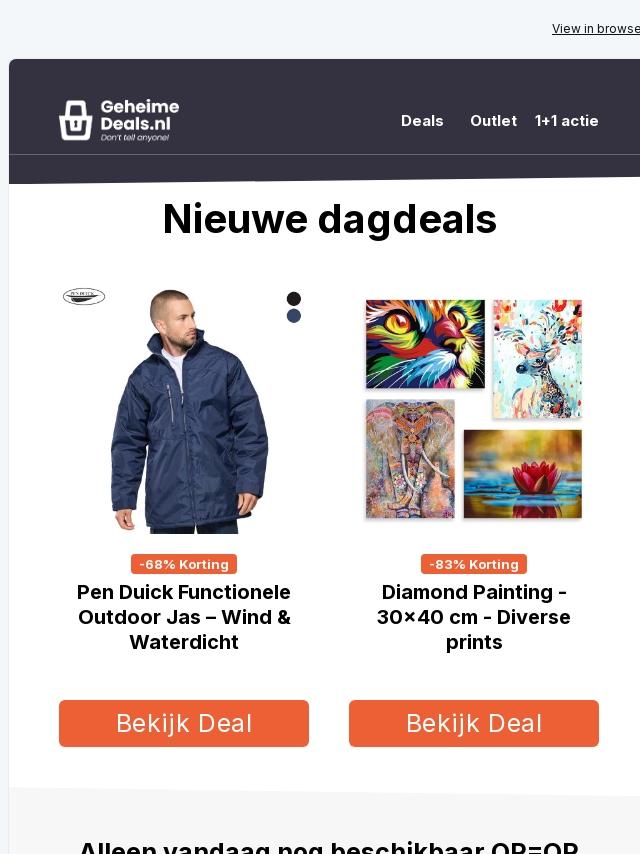Tap the GeheimeDeals.nl header logo
The width and height of the screenshot is (640, 854).
coord(119,120)
